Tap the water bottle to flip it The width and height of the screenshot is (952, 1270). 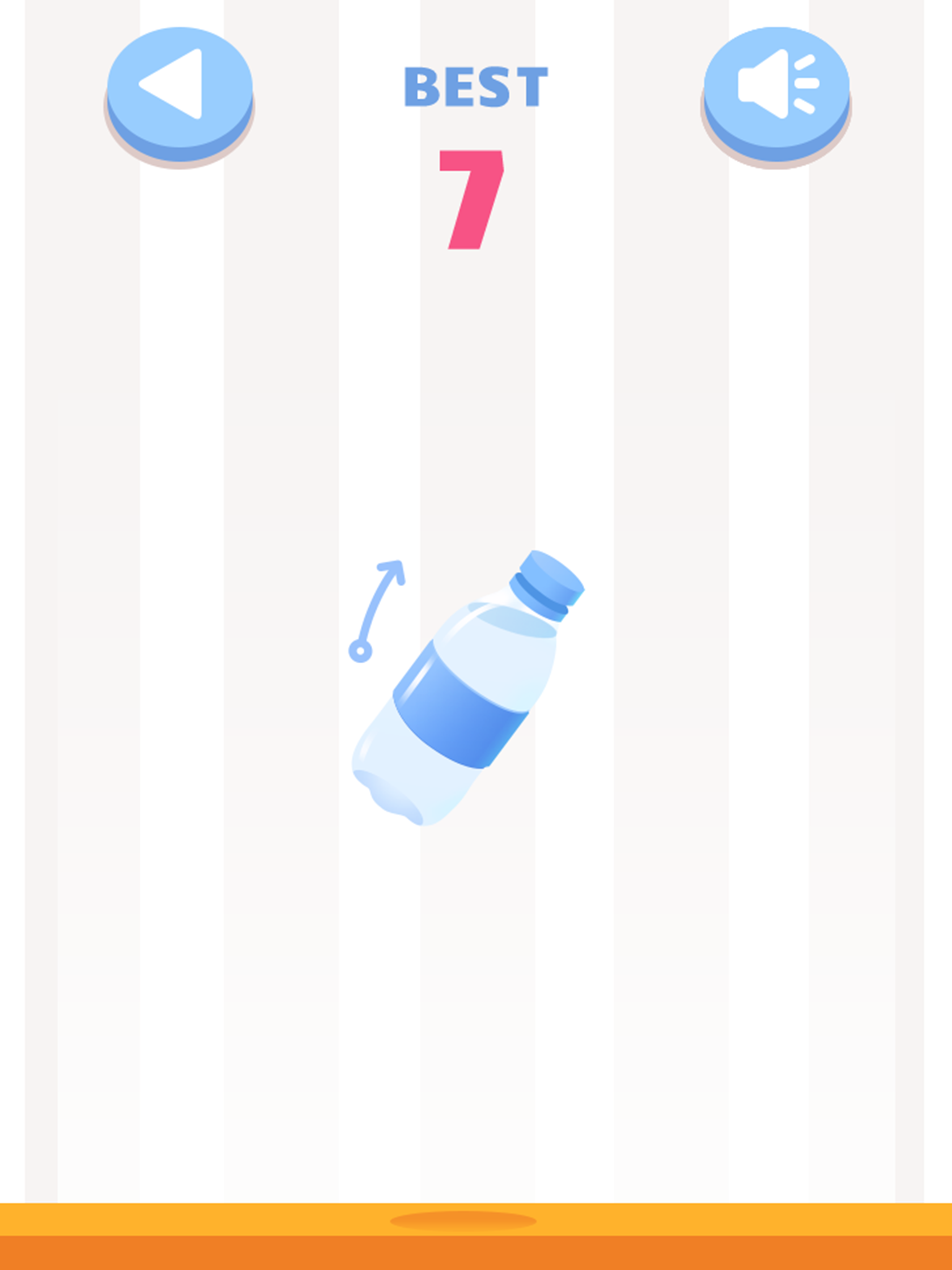[x=471, y=706]
